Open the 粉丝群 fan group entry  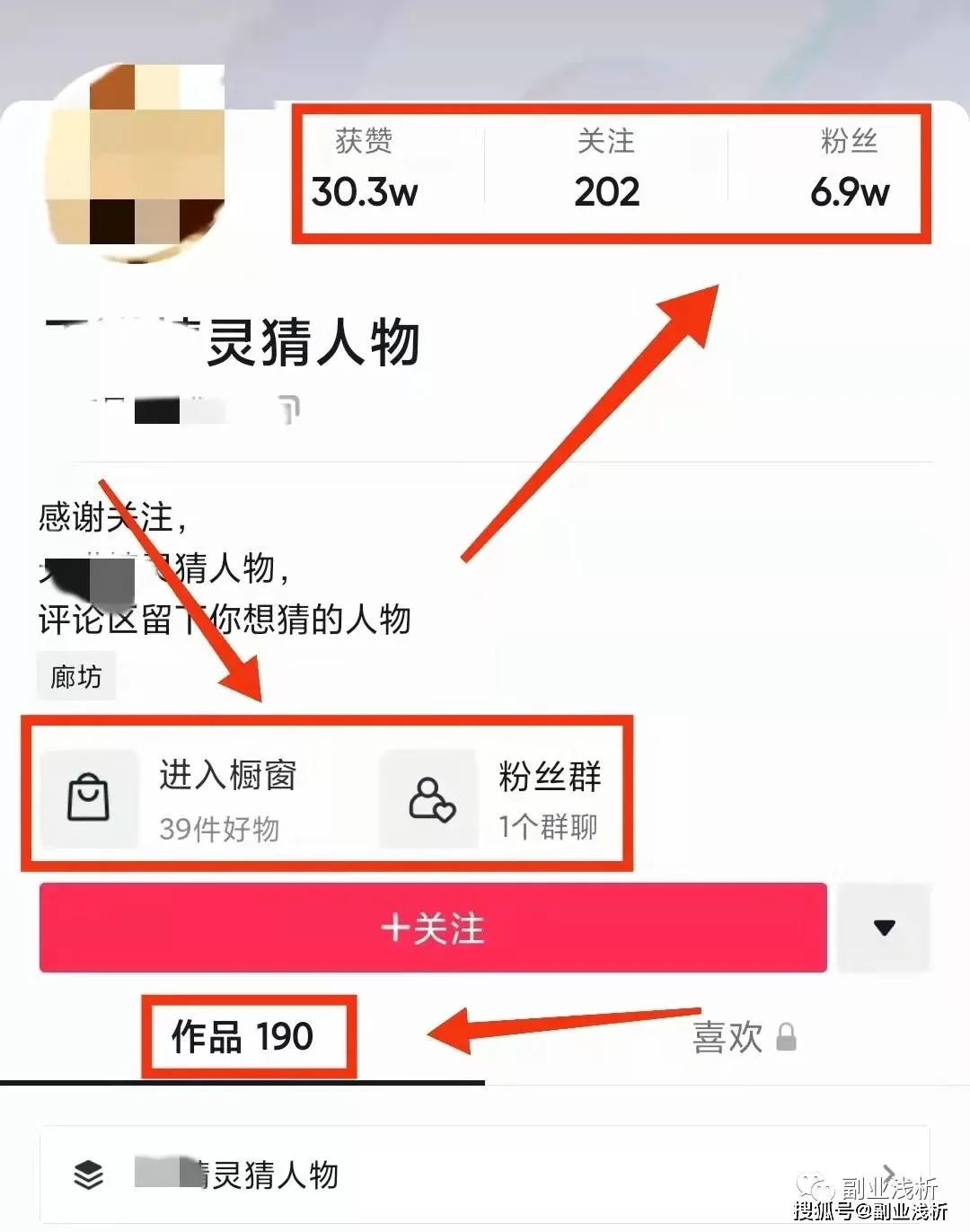click(503, 799)
